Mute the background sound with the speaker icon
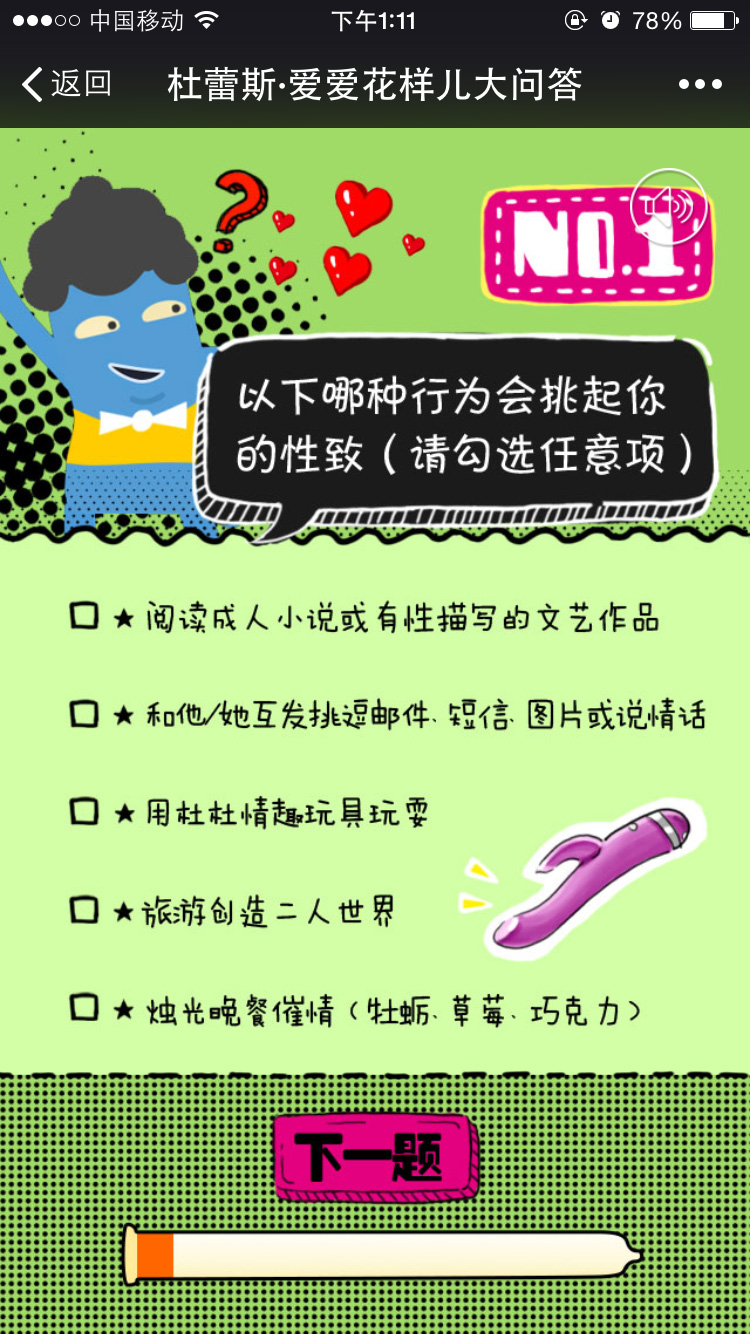The image size is (750, 1334). point(669,207)
